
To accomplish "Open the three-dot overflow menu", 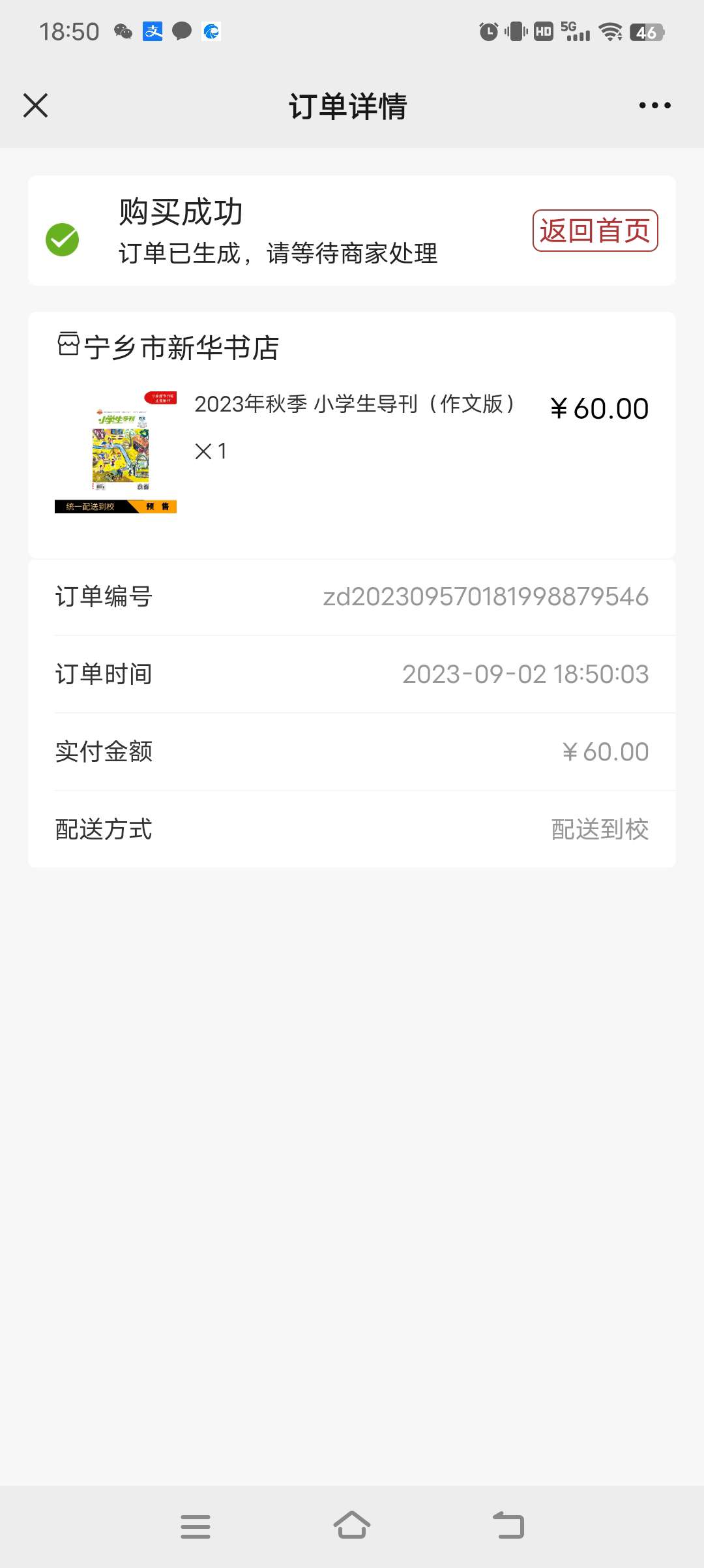I will click(654, 106).
